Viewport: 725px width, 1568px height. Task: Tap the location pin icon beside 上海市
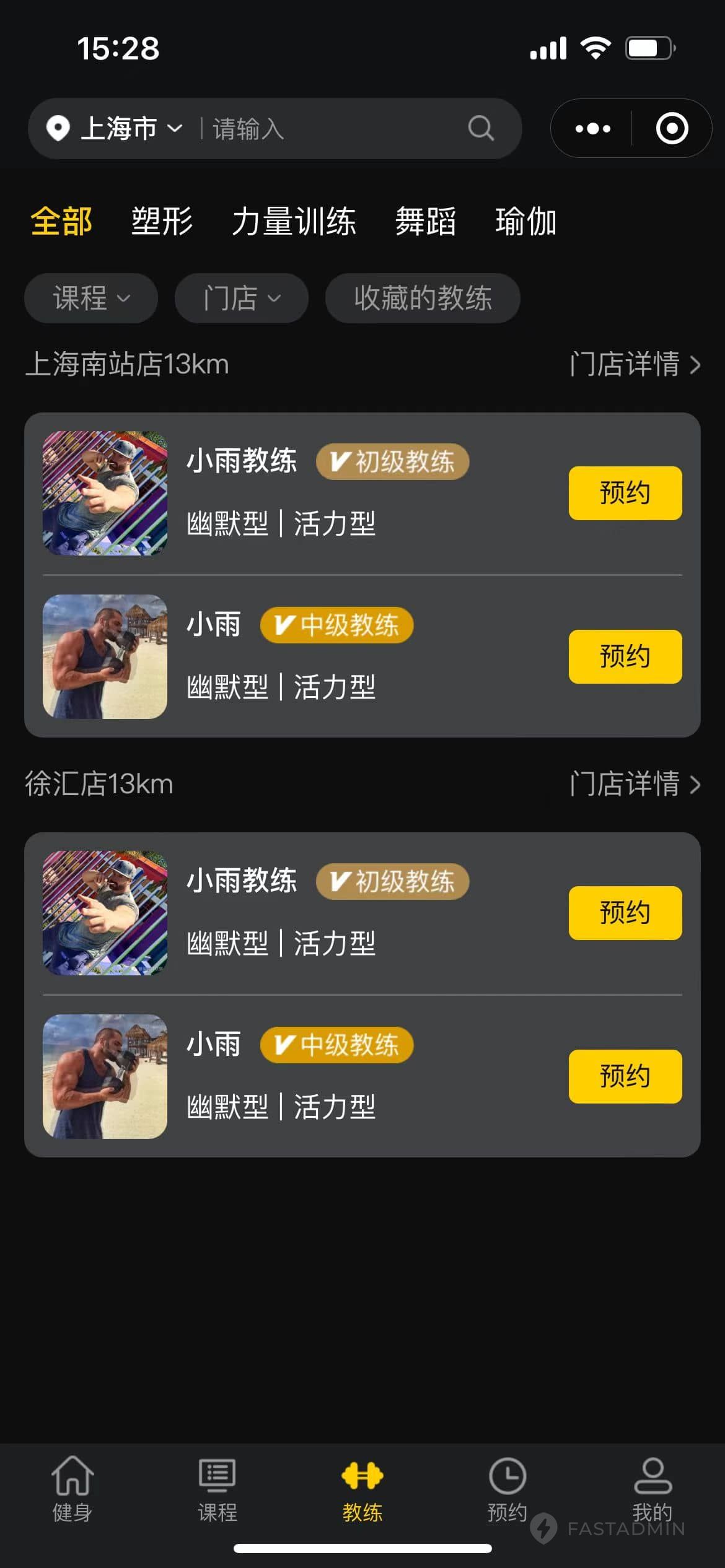click(x=58, y=129)
